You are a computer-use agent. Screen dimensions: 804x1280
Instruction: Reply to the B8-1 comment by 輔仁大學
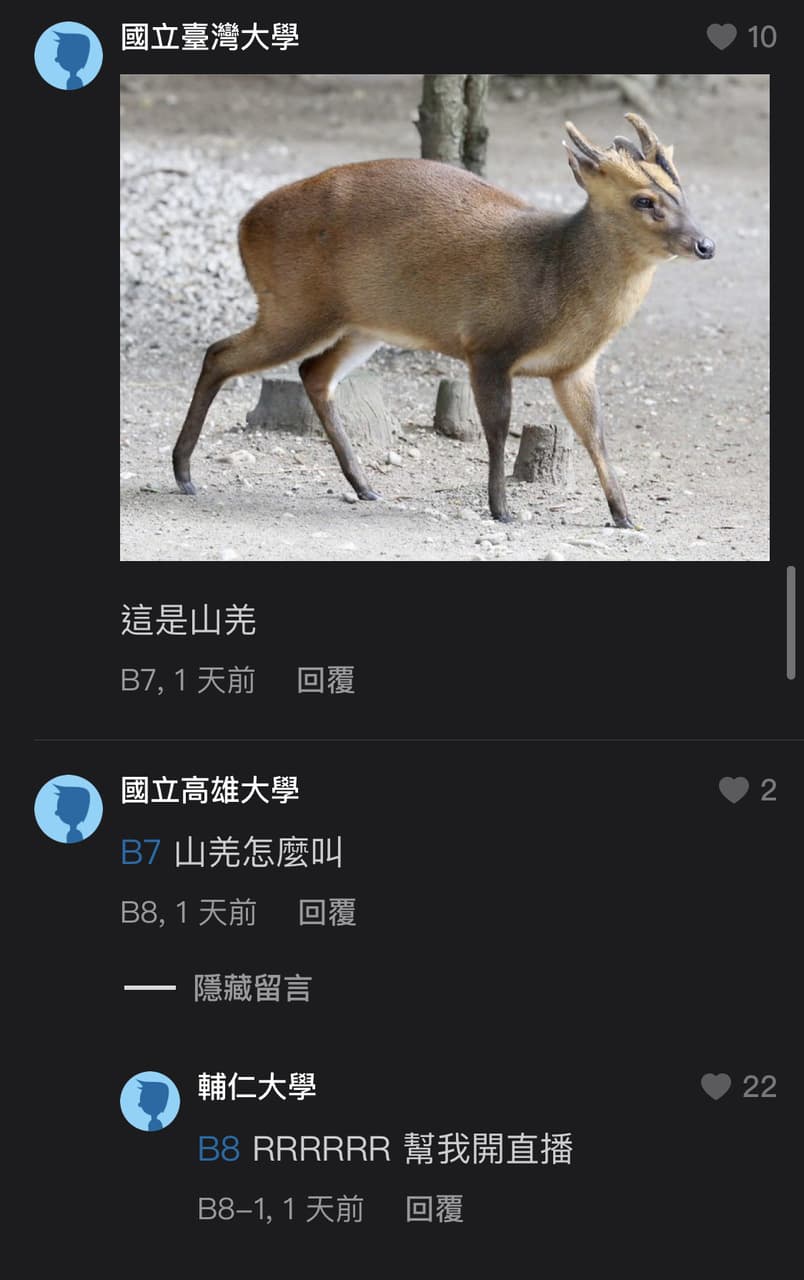(434, 1209)
